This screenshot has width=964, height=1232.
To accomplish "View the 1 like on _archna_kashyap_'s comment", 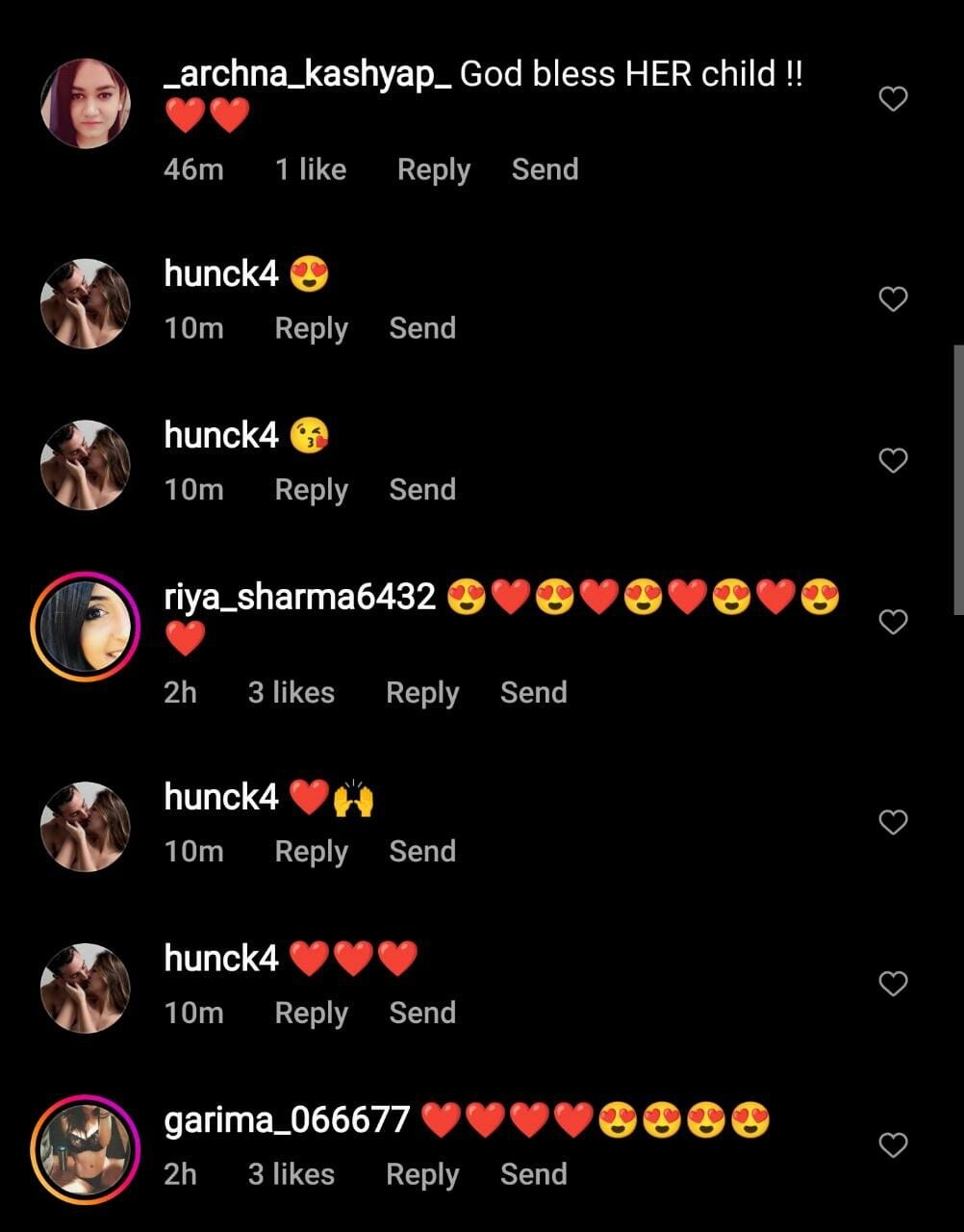I will click(310, 170).
